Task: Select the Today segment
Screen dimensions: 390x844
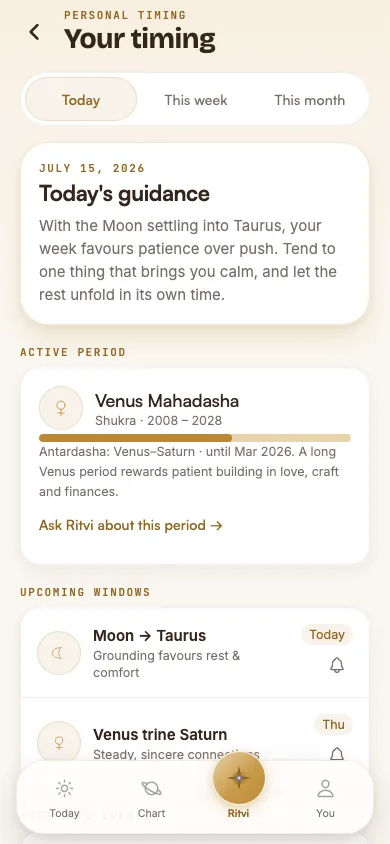Action: click(81, 100)
